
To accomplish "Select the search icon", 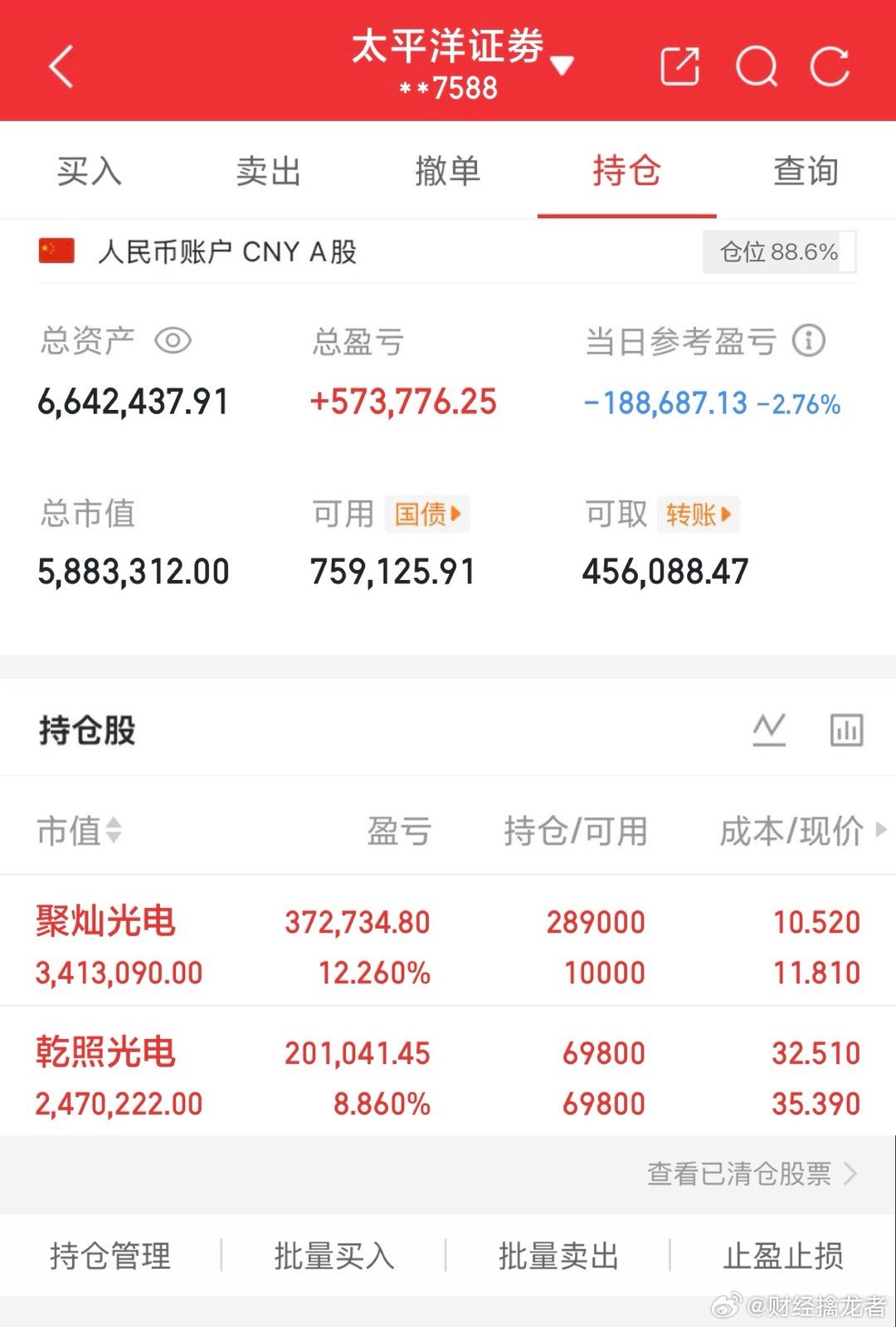I will pos(754,66).
